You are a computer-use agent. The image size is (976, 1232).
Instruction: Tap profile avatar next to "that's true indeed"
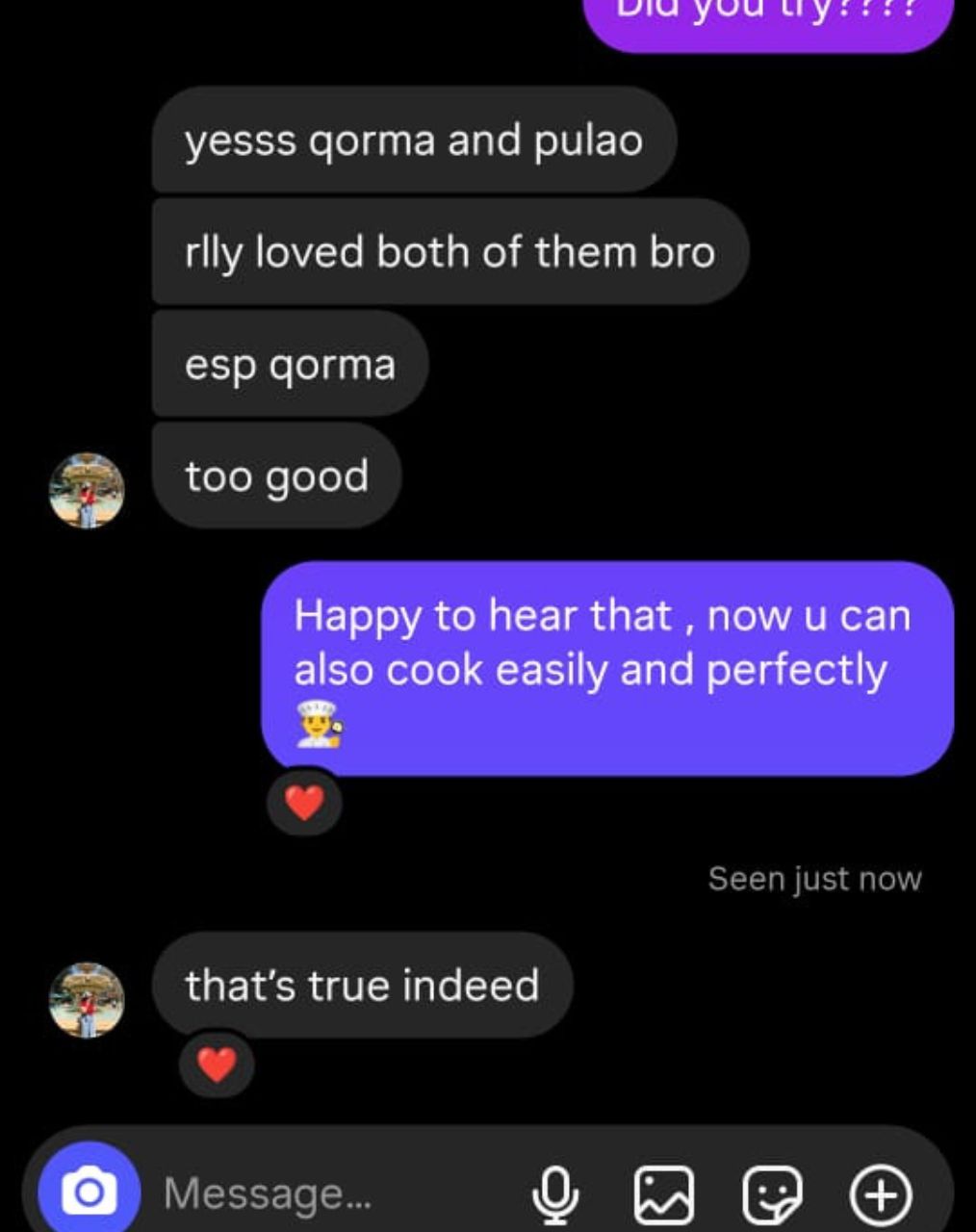87,1000
